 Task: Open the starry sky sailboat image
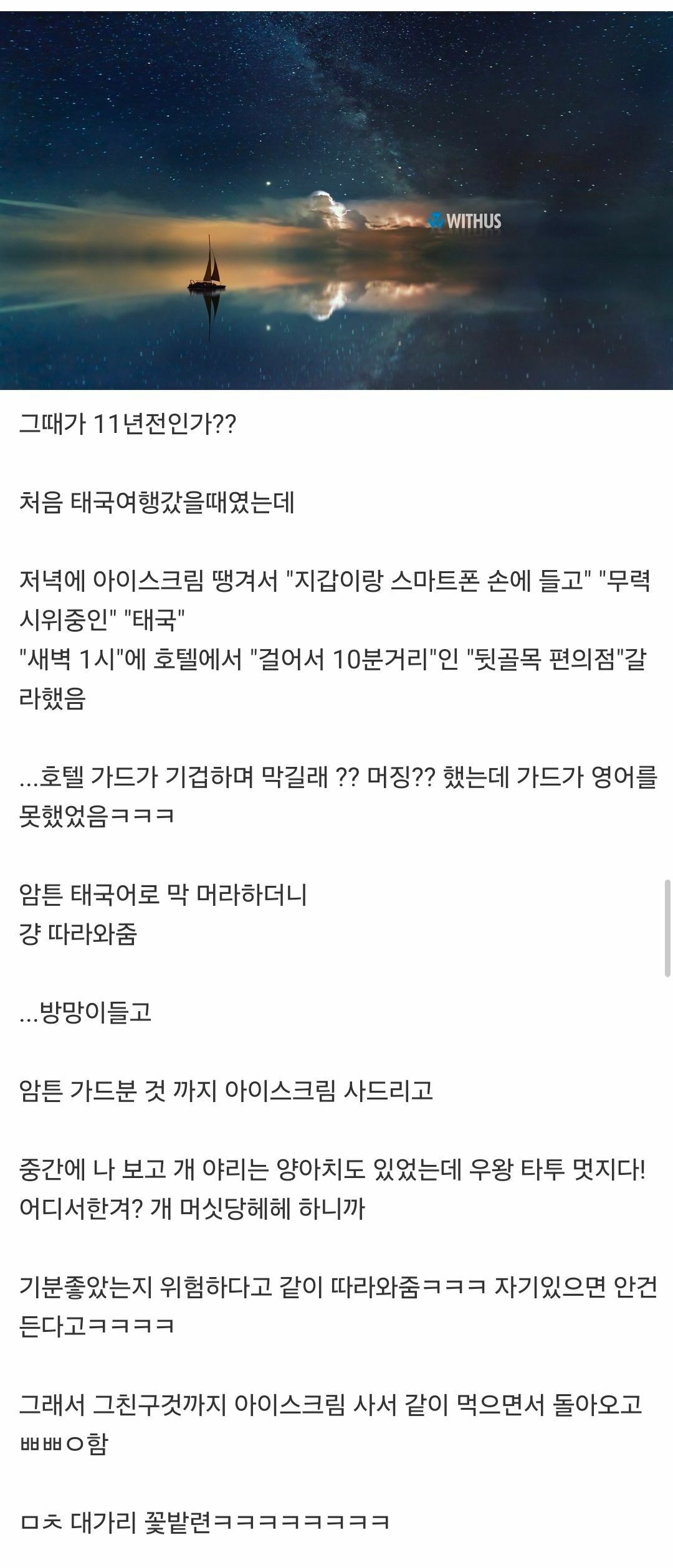pyautogui.click(x=336, y=201)
